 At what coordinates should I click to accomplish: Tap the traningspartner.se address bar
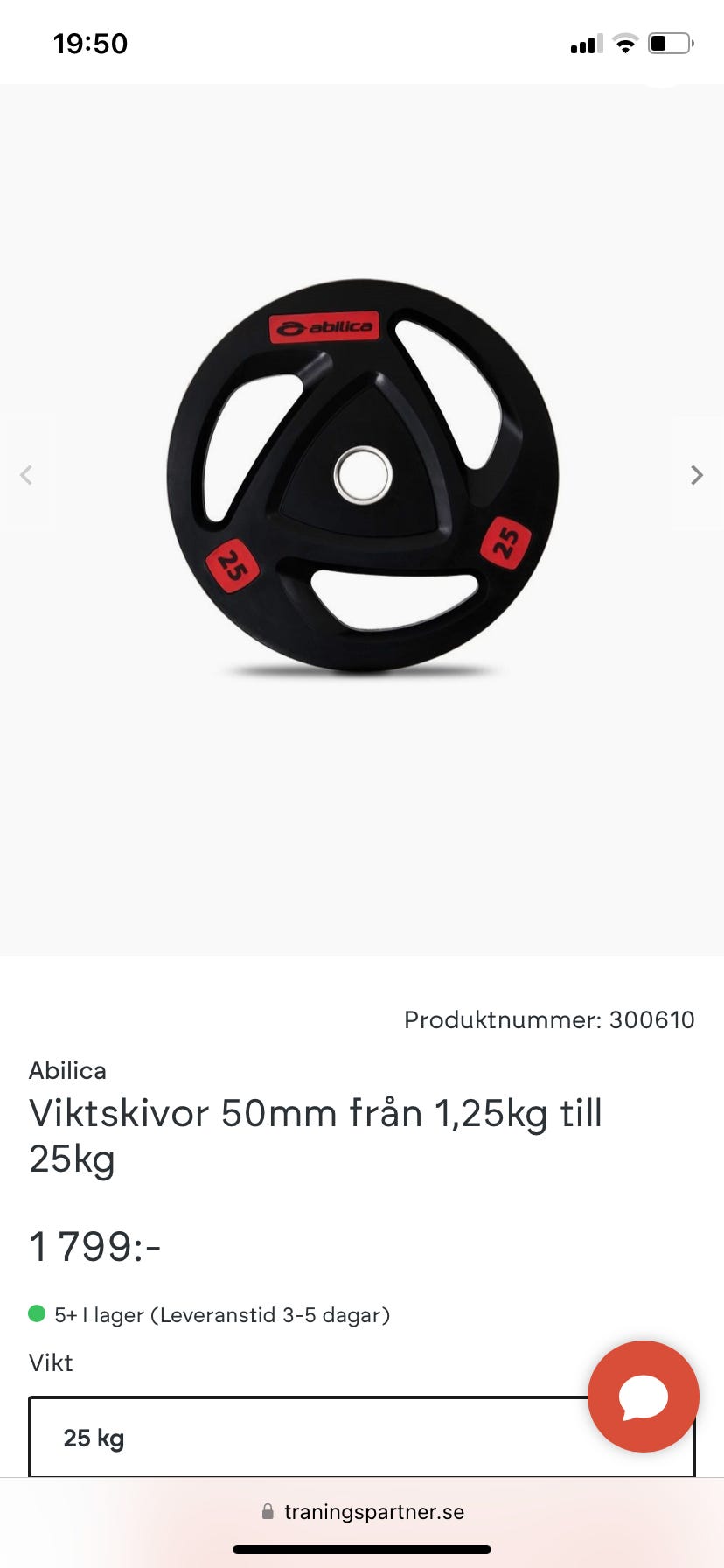362,1511
